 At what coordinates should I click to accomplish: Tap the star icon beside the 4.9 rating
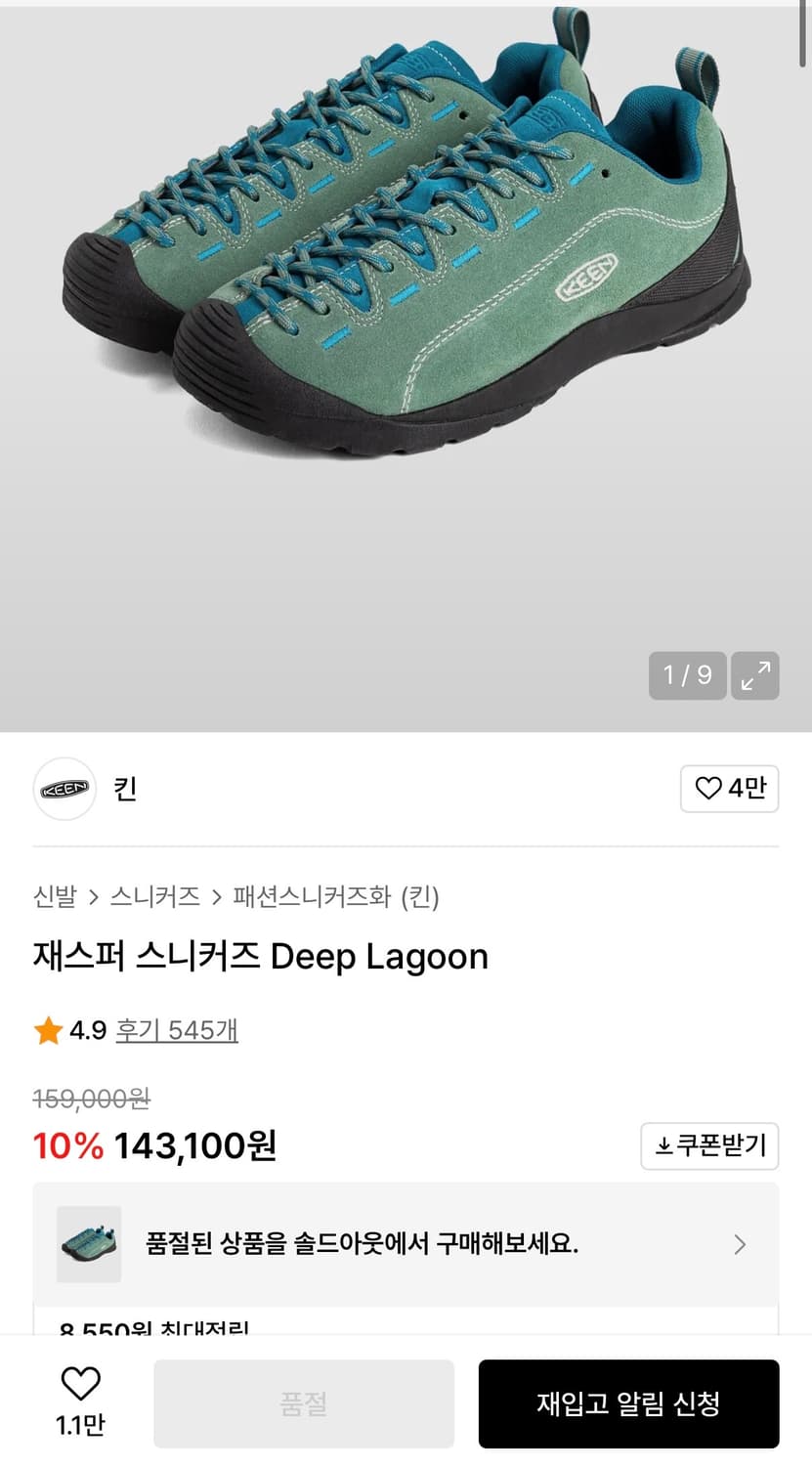(47, 1029)
